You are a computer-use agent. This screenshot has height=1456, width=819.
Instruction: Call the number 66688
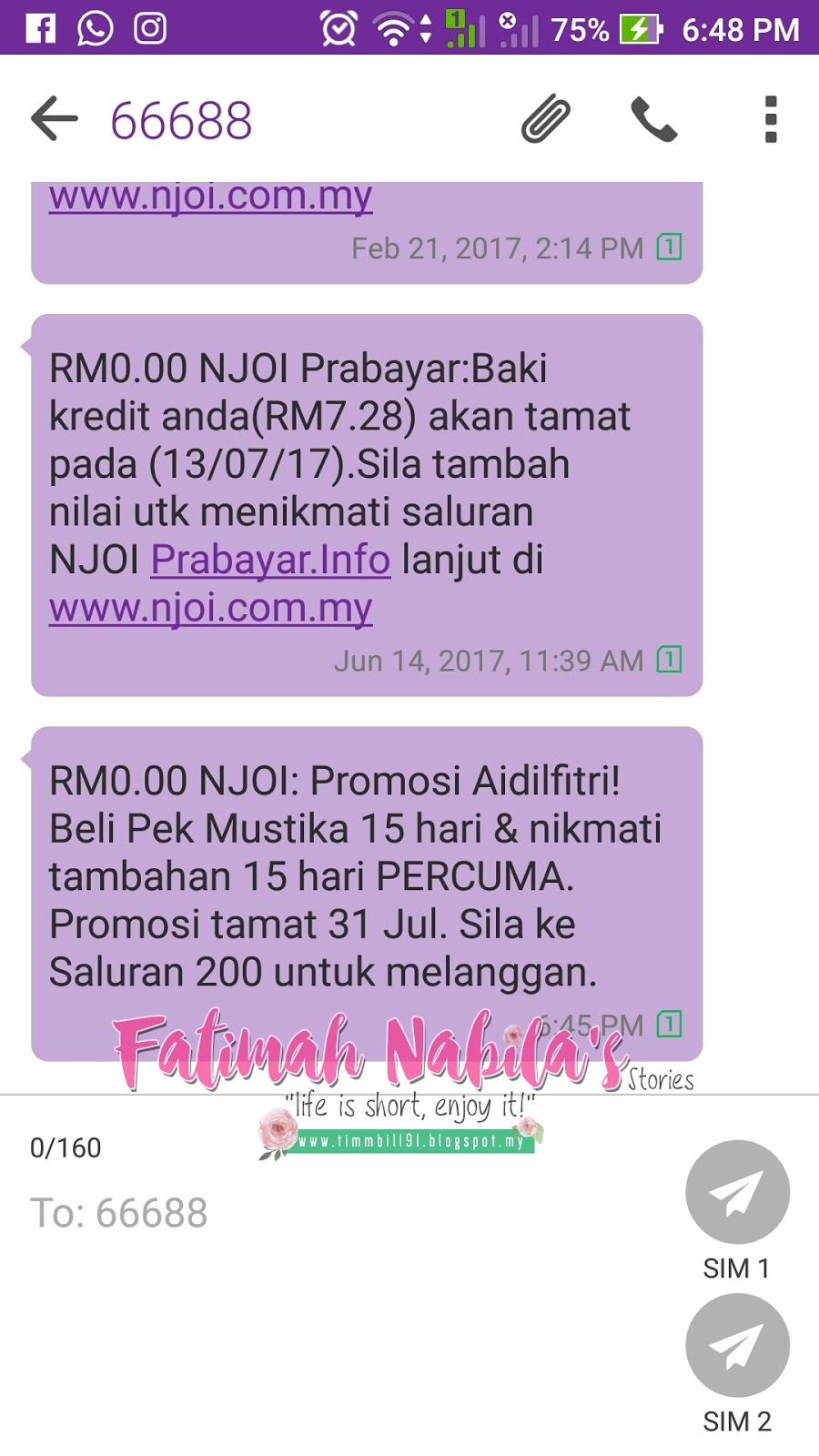click(653, 119)
